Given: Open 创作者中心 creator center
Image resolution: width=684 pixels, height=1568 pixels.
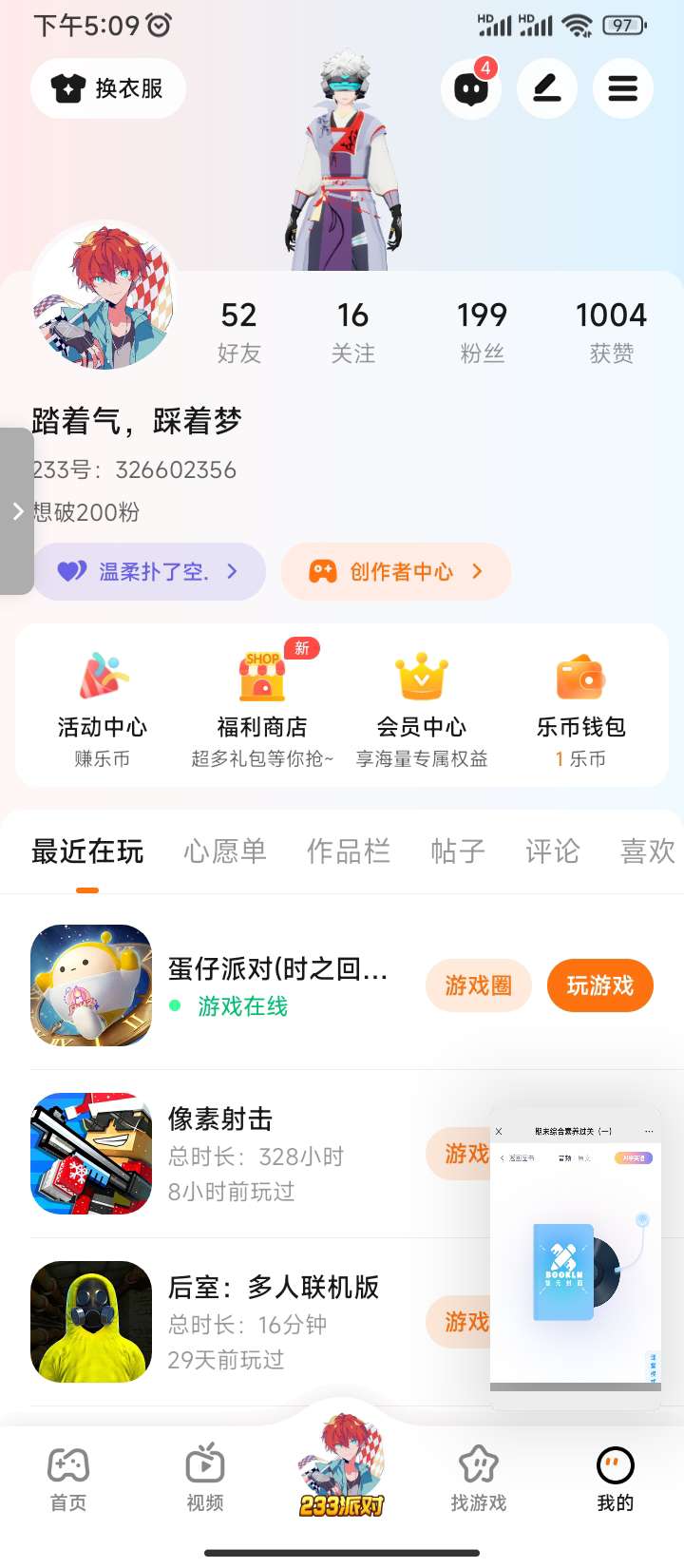Looking at the screenshot, I should coord(396,571).
